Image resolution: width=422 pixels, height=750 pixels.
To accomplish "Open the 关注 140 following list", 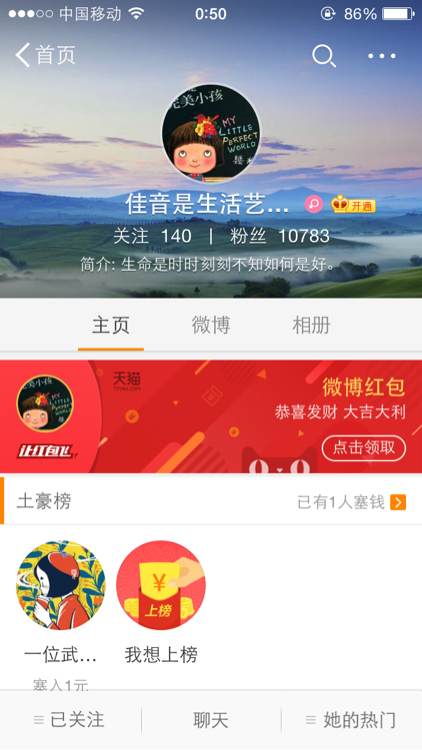I will [x=152, y=236].
